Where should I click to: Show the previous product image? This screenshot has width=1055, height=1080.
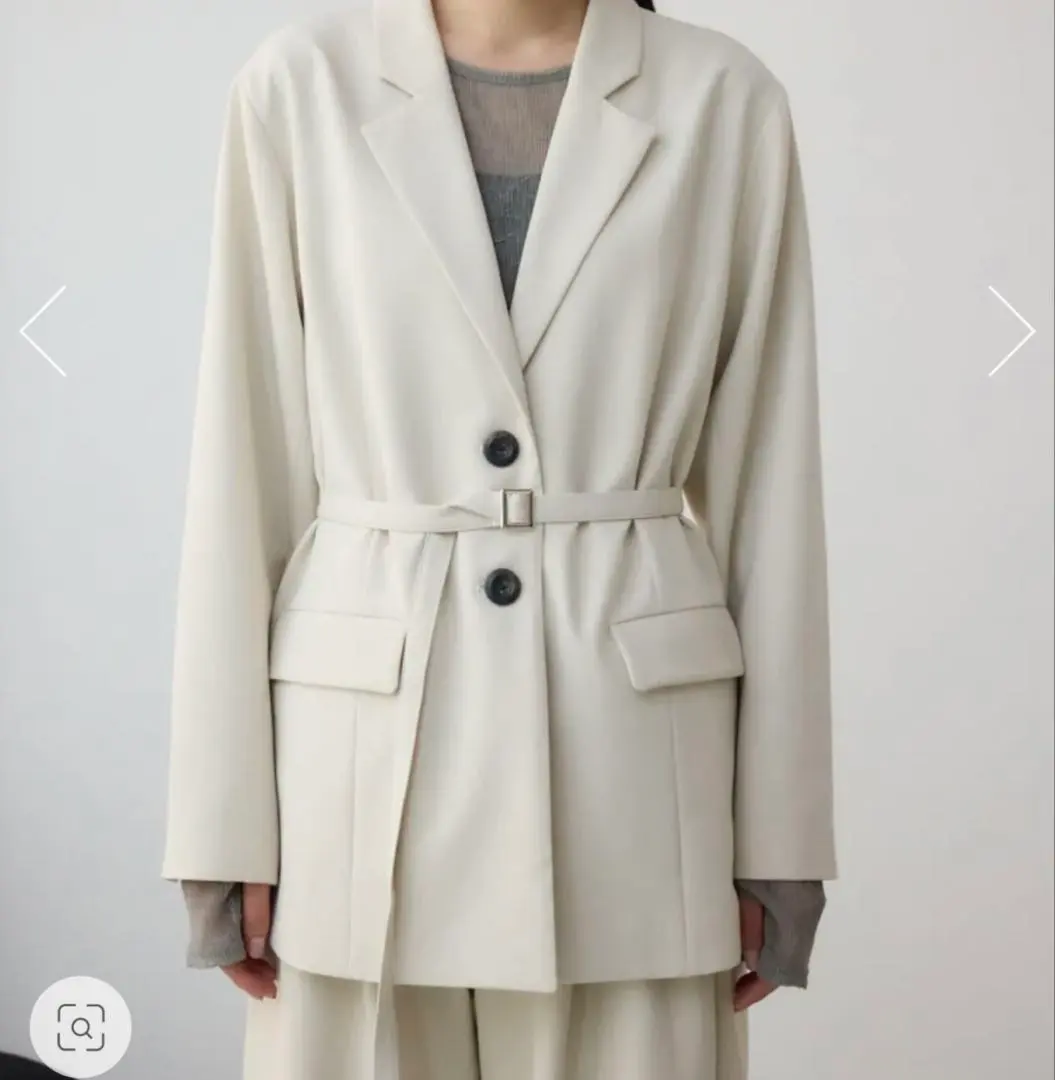point(43,331)
